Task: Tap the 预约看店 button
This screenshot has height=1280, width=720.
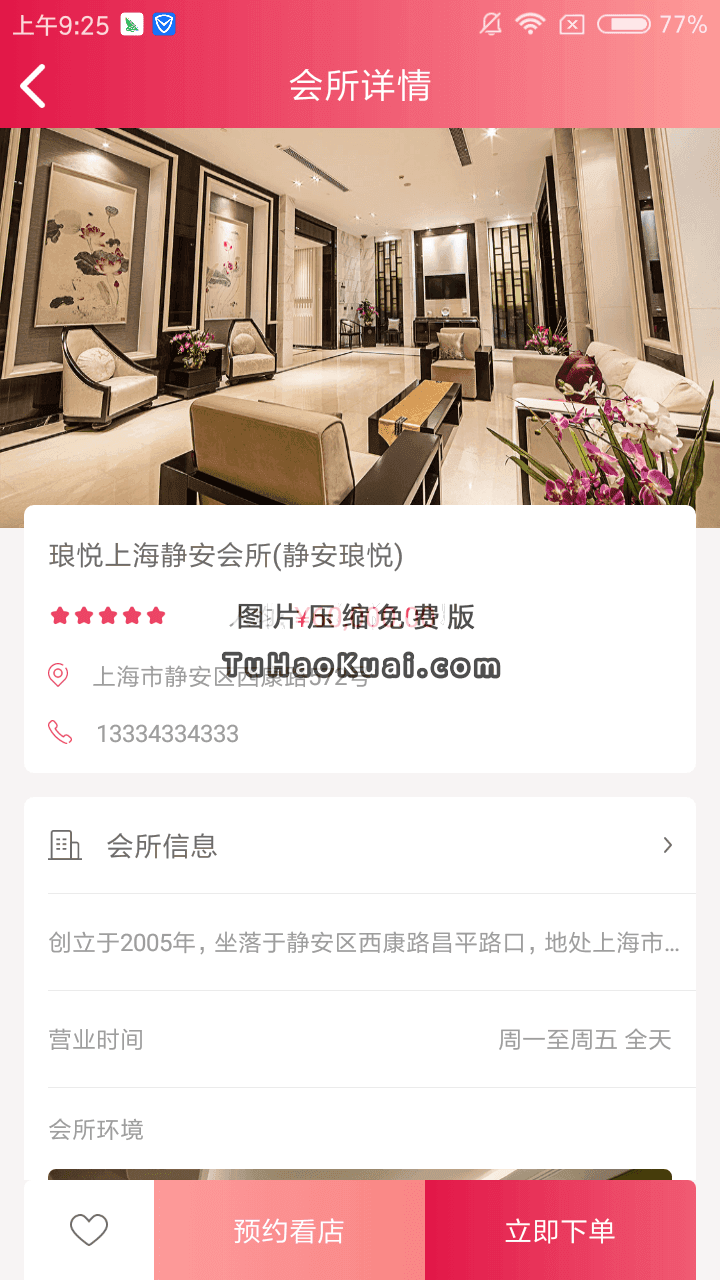Action: (x=289, y=1231)
